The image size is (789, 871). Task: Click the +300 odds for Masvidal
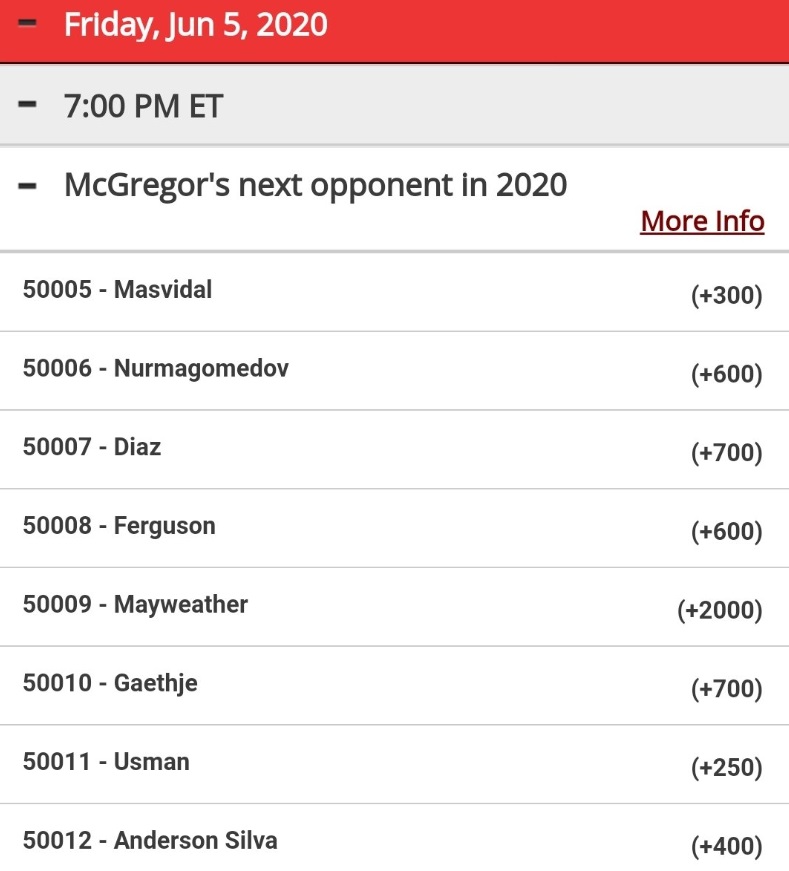[729, 296]
